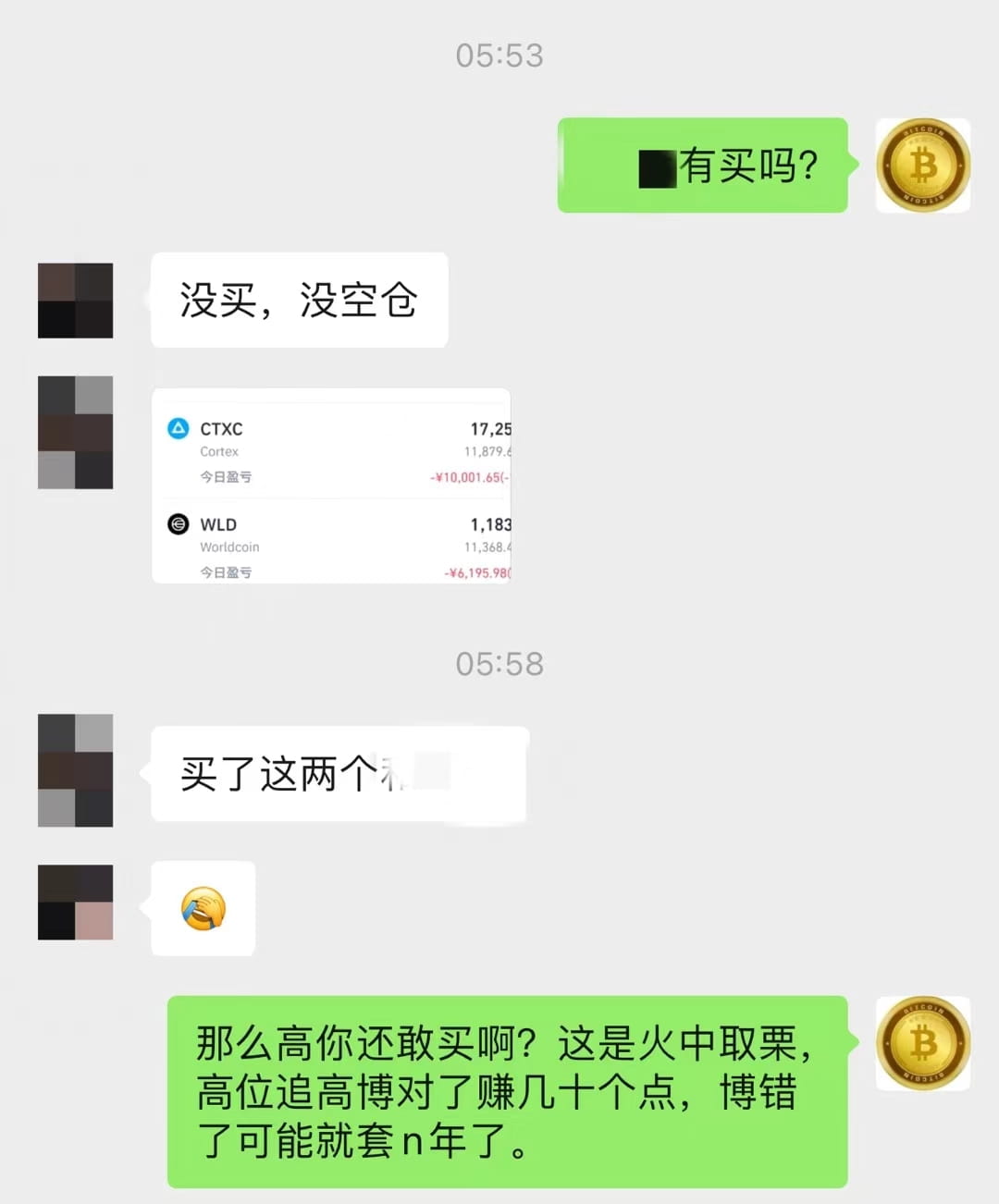Tap the avatar beside '买了这两个' message
This screenshot has height=1204, width=999.
click(x=74, y=768)
